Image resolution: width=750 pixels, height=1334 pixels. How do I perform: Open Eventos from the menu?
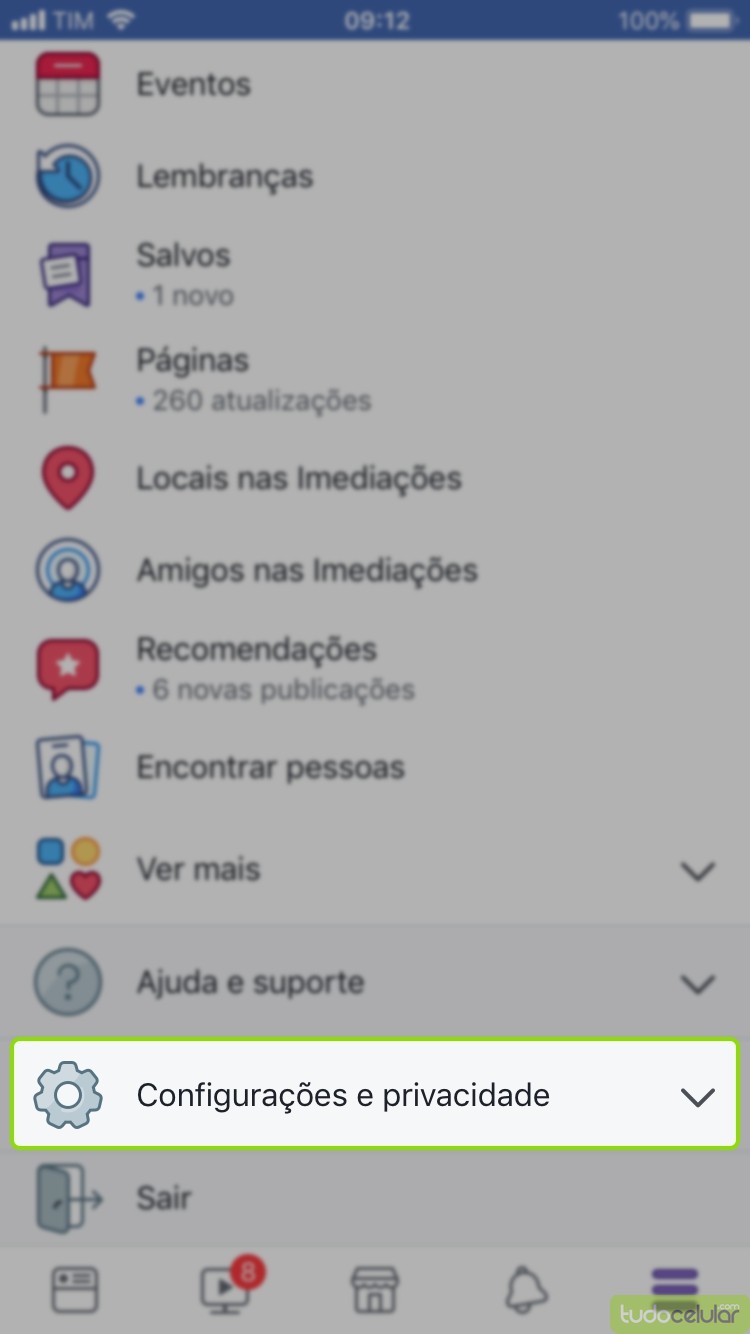(x=193, y=85)
